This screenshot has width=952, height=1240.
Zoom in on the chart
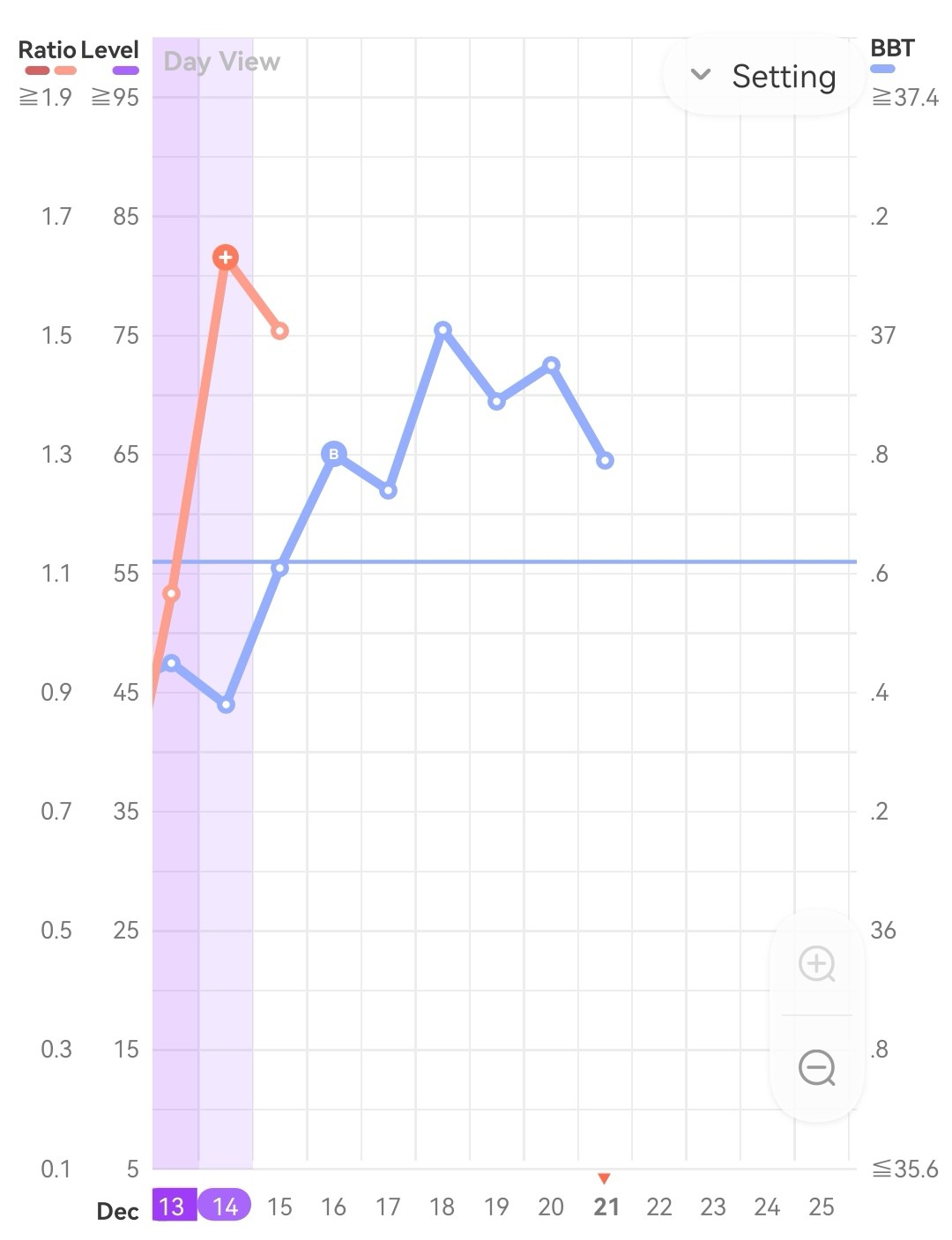click(816, 963)
